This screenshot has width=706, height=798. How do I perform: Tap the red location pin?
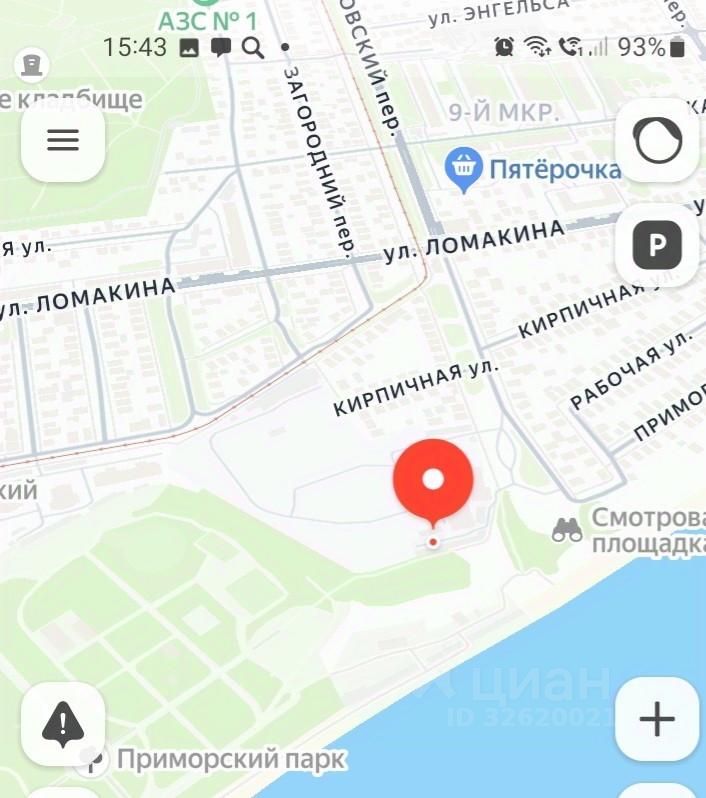pyautogui.click(x=432, y=482)
